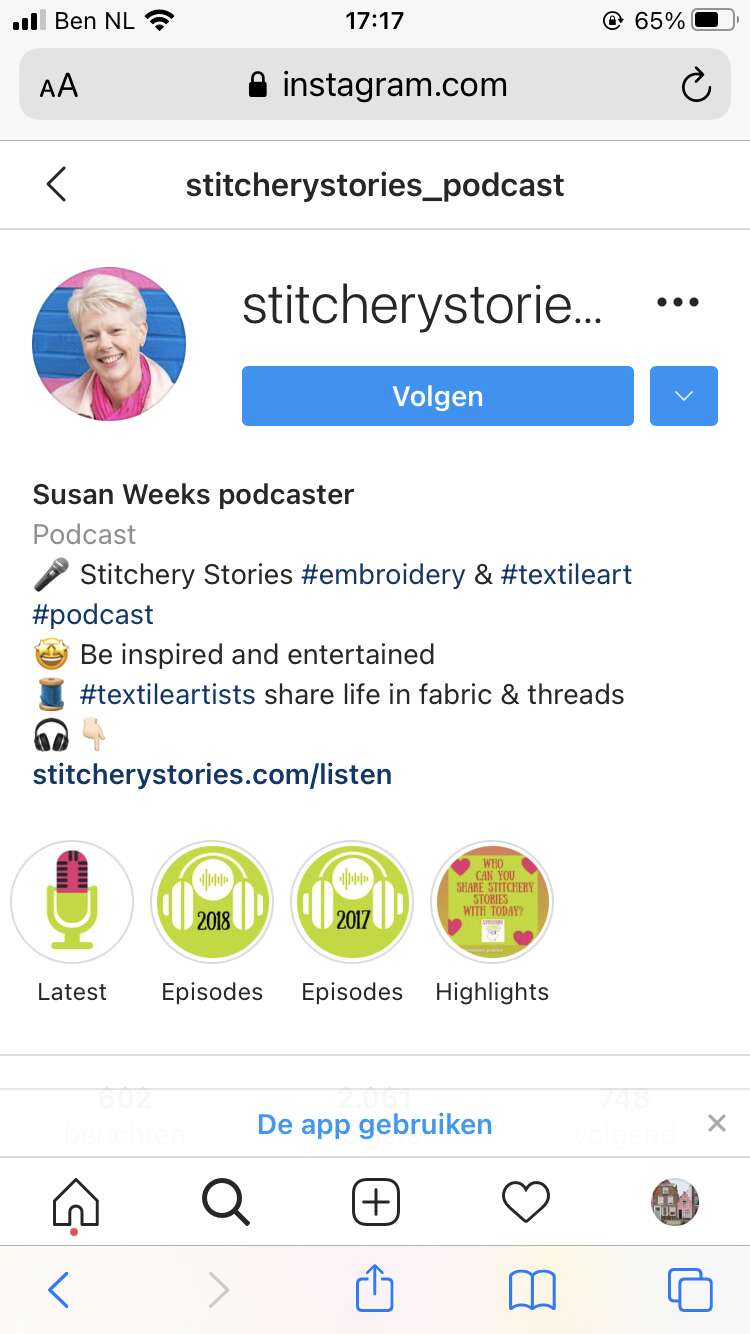The image size is (750, 1334).
Task: Open the three-dot profile options menu
Action: click(x=678, y=302)
